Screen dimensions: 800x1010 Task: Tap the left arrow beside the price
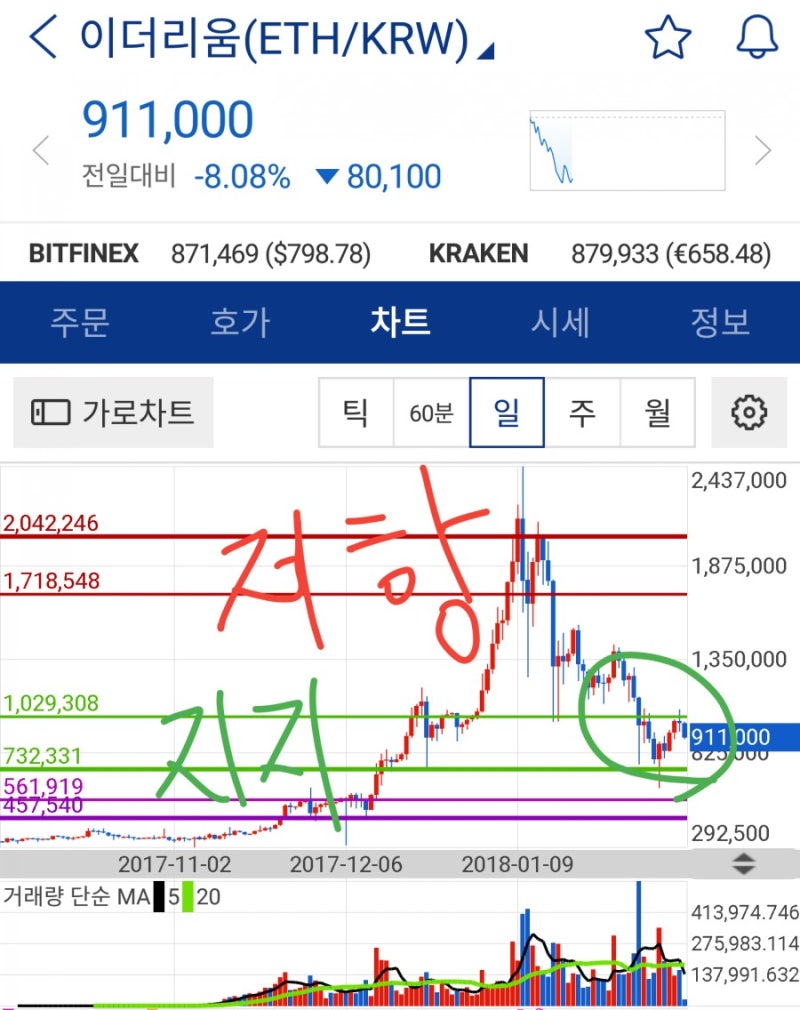[x=40, y=150]
